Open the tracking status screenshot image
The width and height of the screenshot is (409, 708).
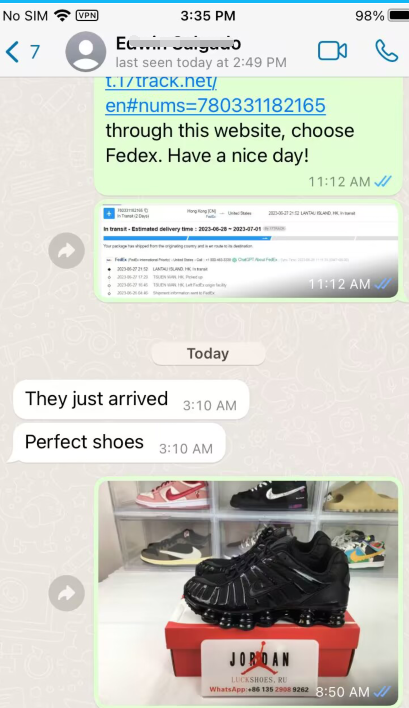pyautogui.click(x=248, y=251)
